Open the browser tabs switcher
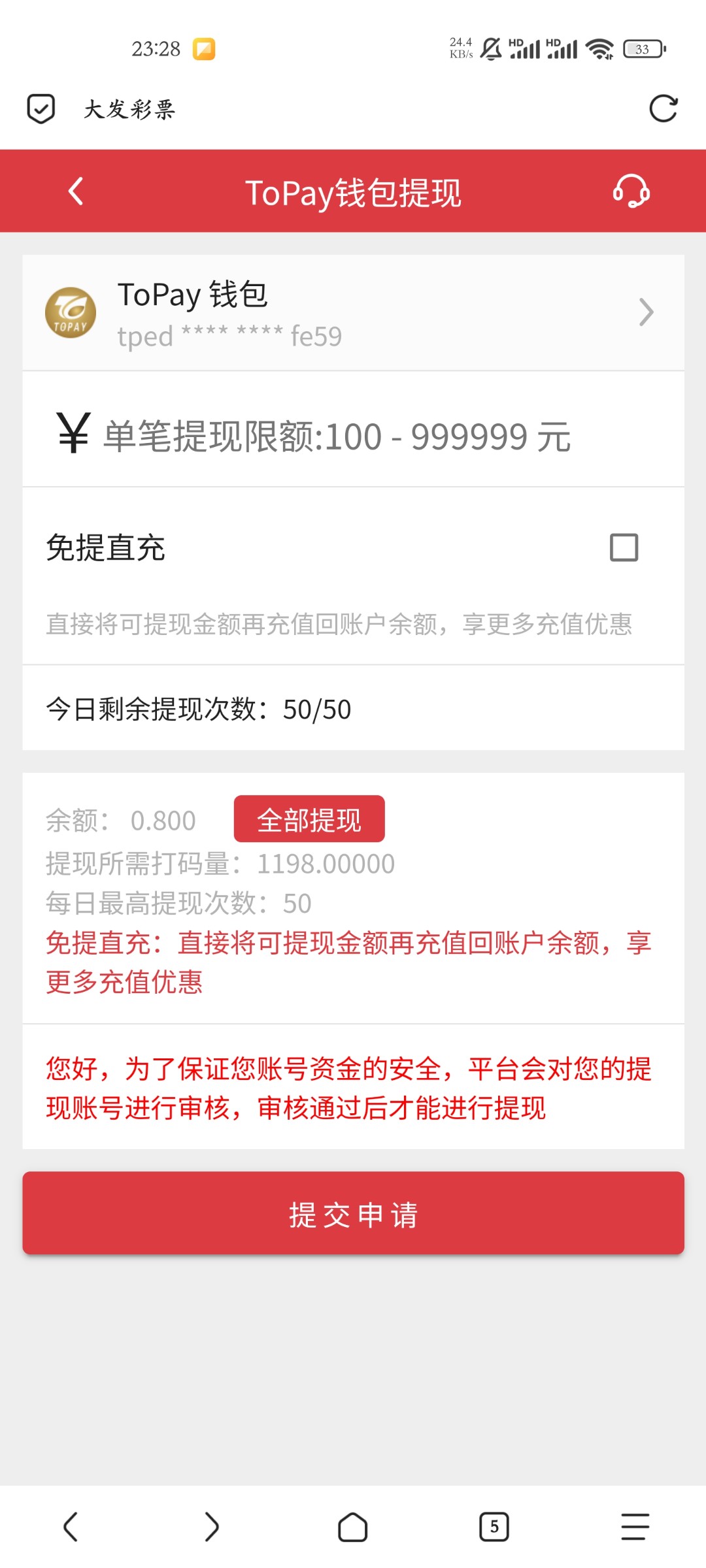Viewport: 706px width, 1568px height. [494, 1527]
